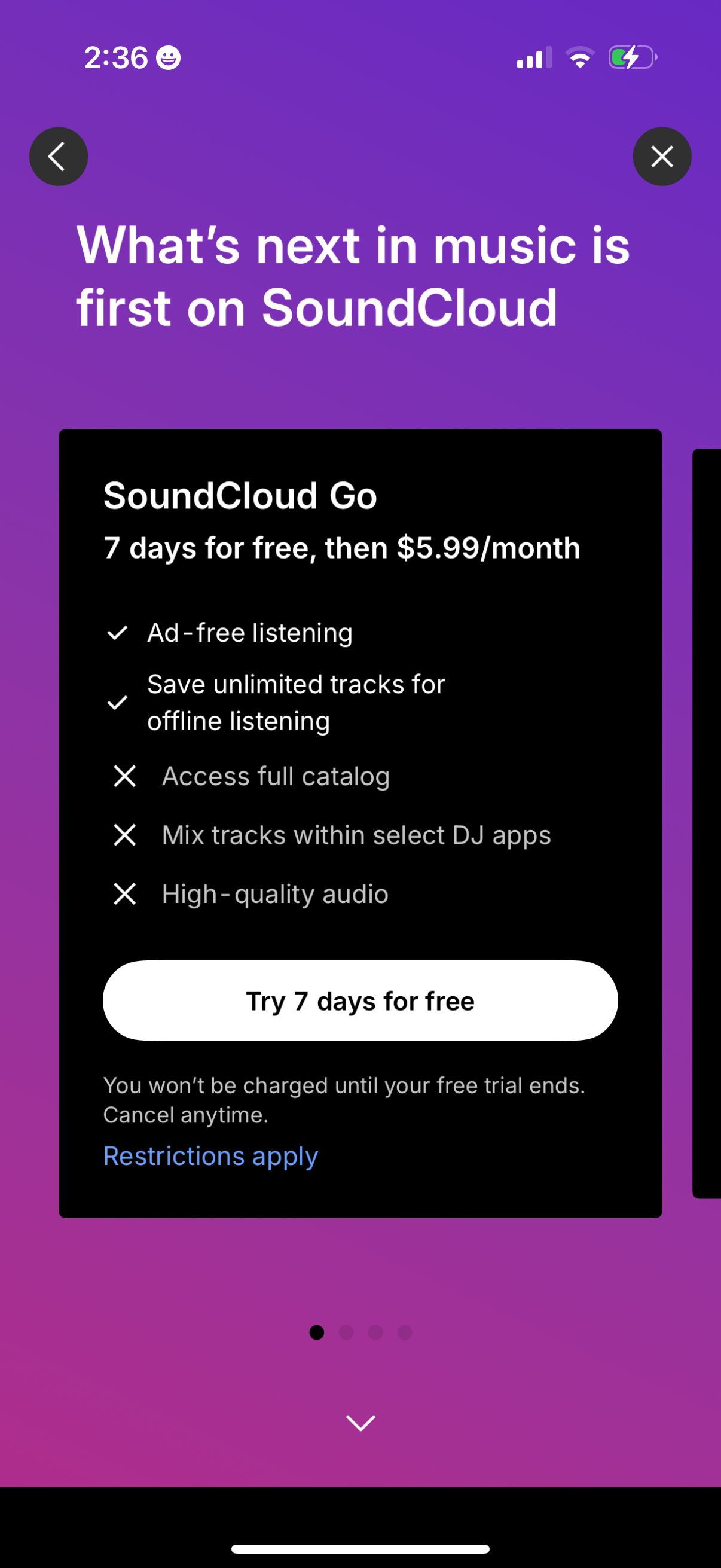The image size is (721, 1568).
Task: Click the X icon next to Access full catalog
Action: pos(124,776)
